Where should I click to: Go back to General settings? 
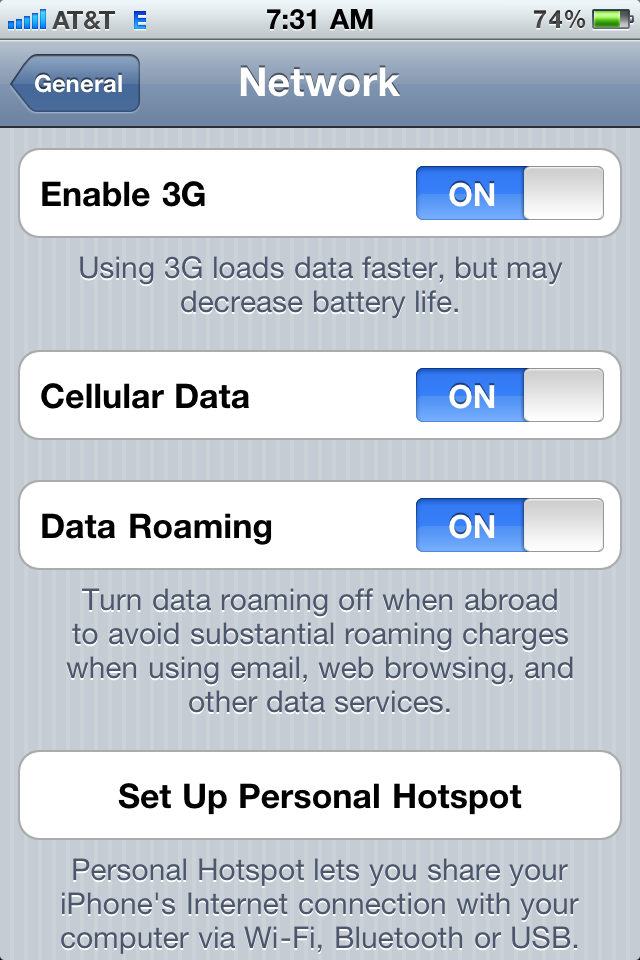pos(75,83)
